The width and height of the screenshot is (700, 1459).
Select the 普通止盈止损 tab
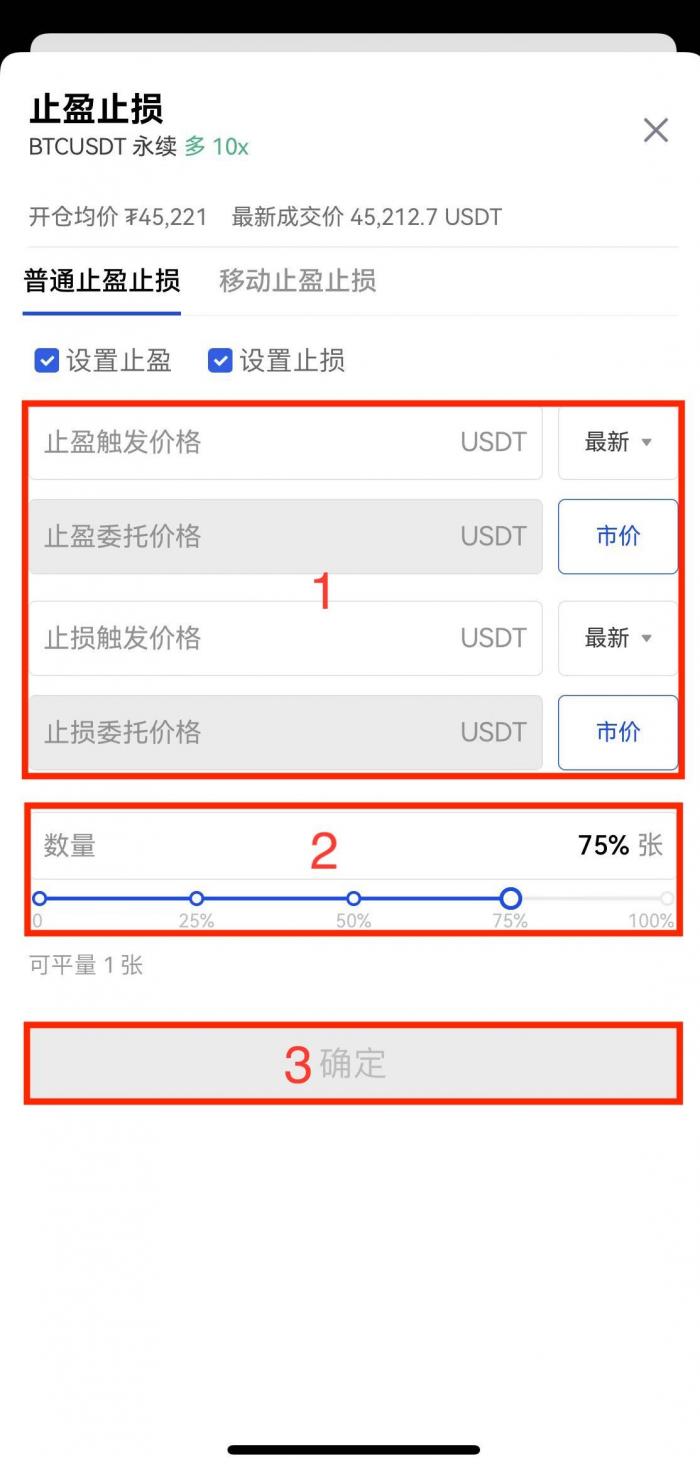102,281
